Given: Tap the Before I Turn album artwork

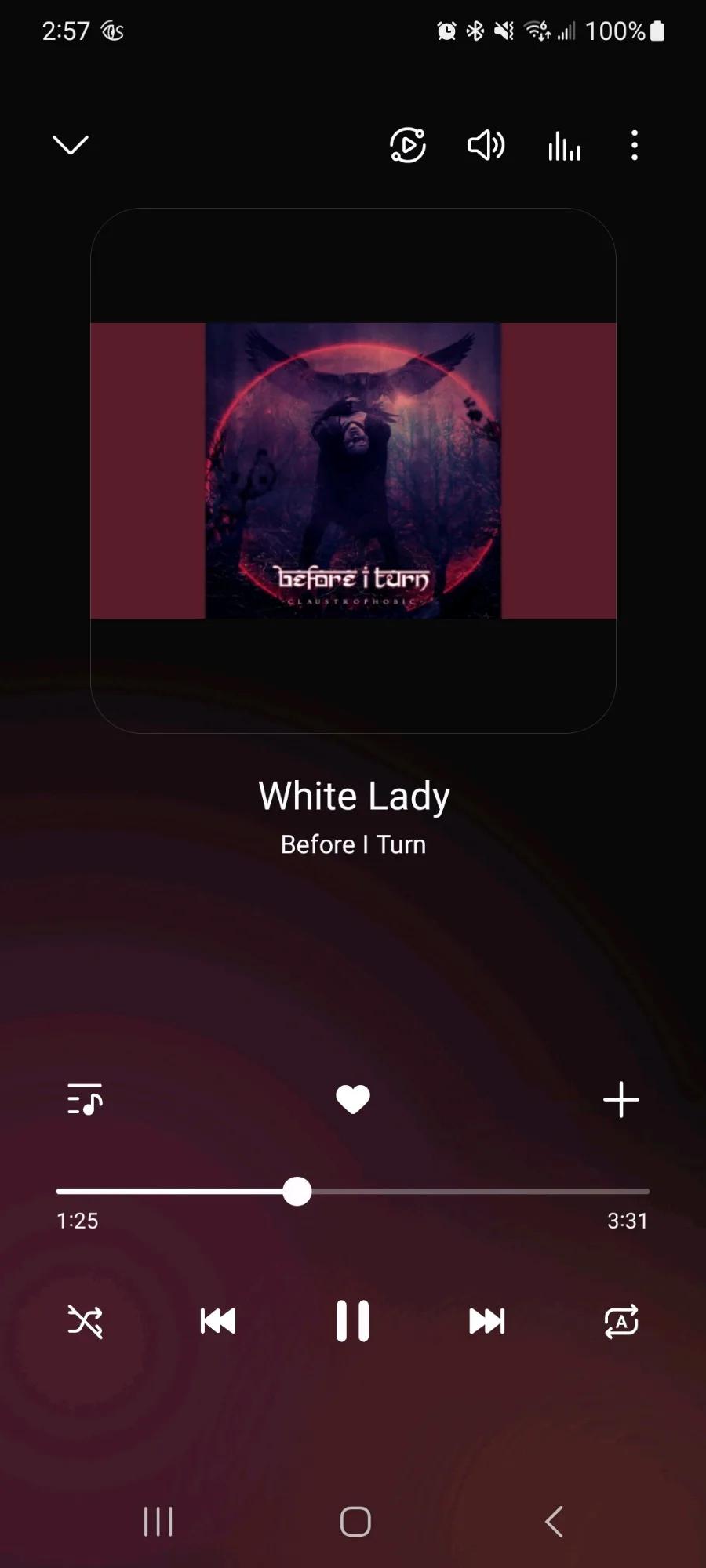Looking at the screenshot, I should click(353, 470).
